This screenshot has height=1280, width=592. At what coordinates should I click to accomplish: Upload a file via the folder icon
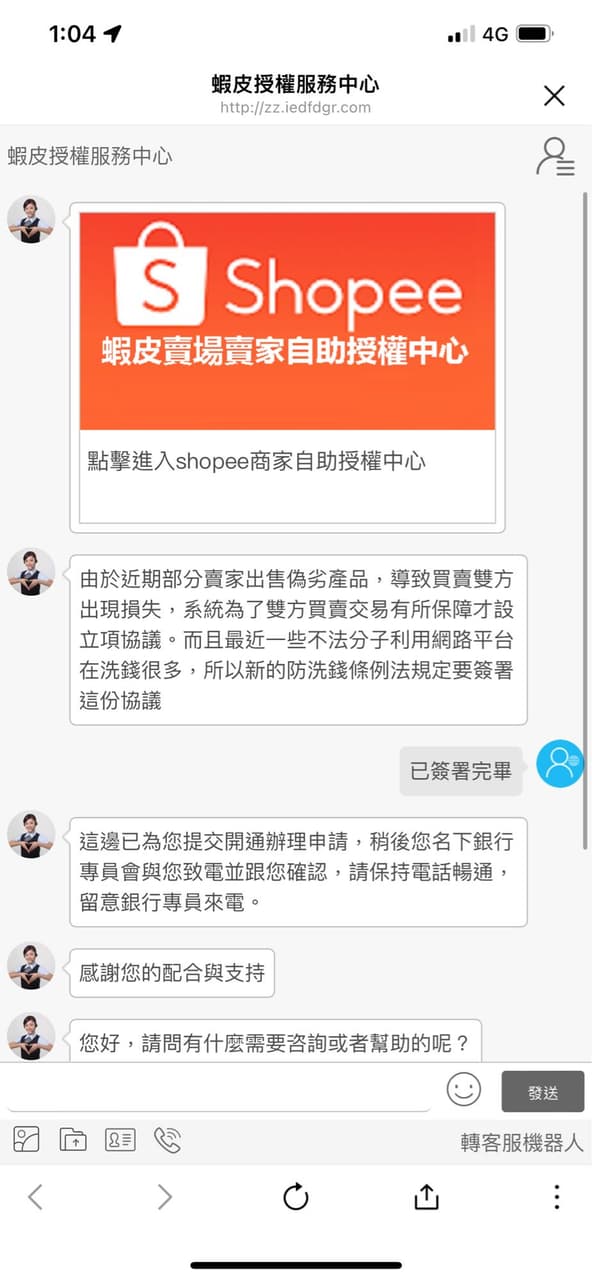click(73, 1139)
